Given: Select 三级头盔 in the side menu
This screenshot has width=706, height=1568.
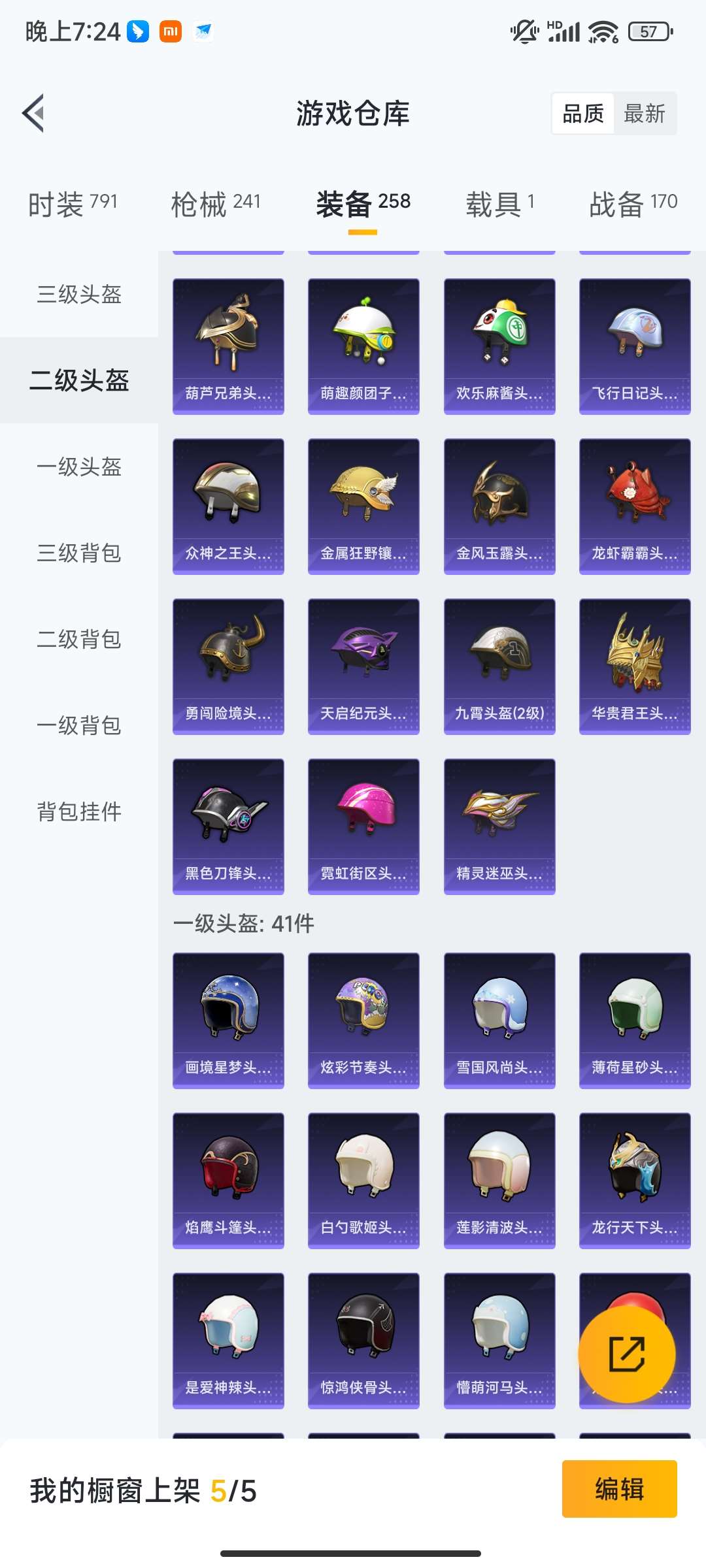Looking at the screenshot, I should pyautogui.click(x=79, y=295).
